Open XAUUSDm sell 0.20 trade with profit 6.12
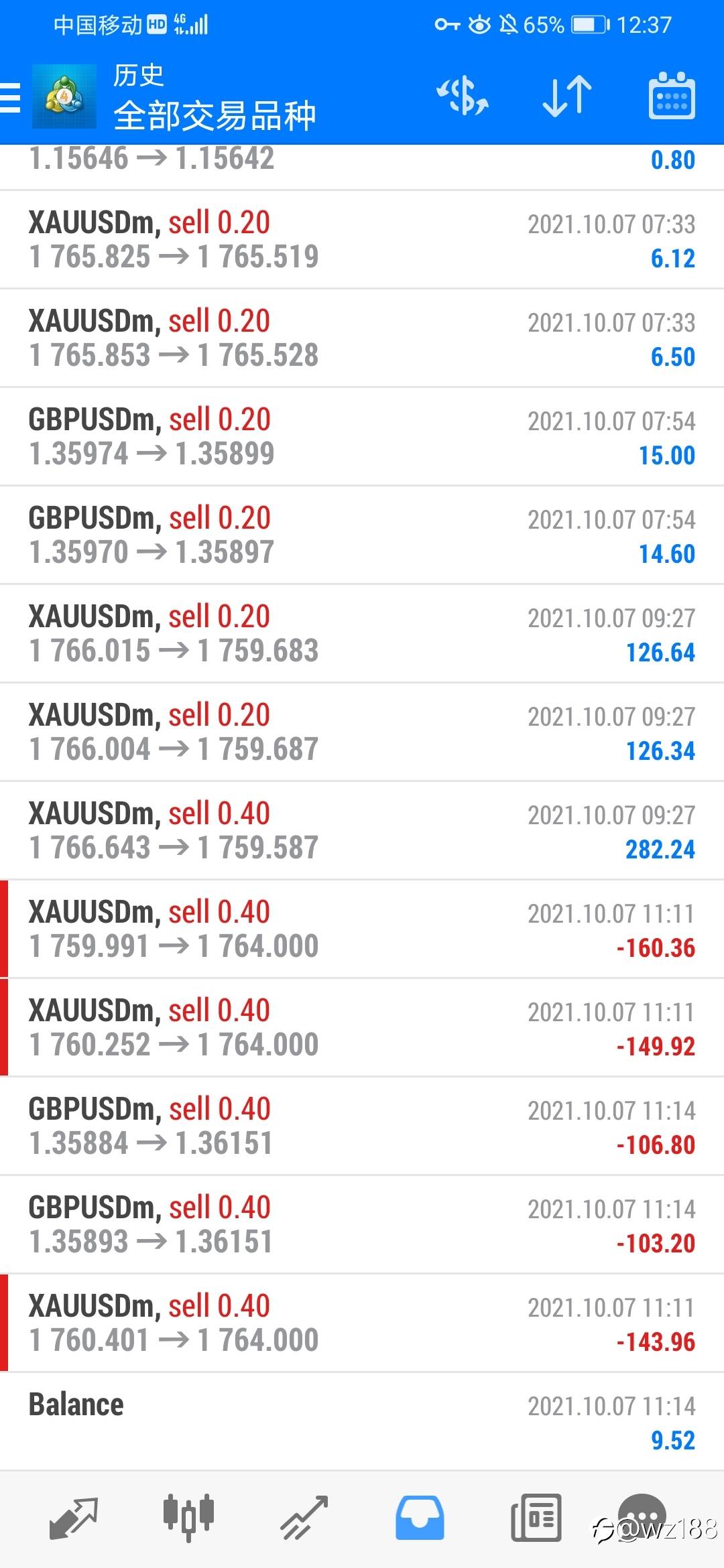Image resolution: width=724 pixels, height=1568 pixels. 362,240
